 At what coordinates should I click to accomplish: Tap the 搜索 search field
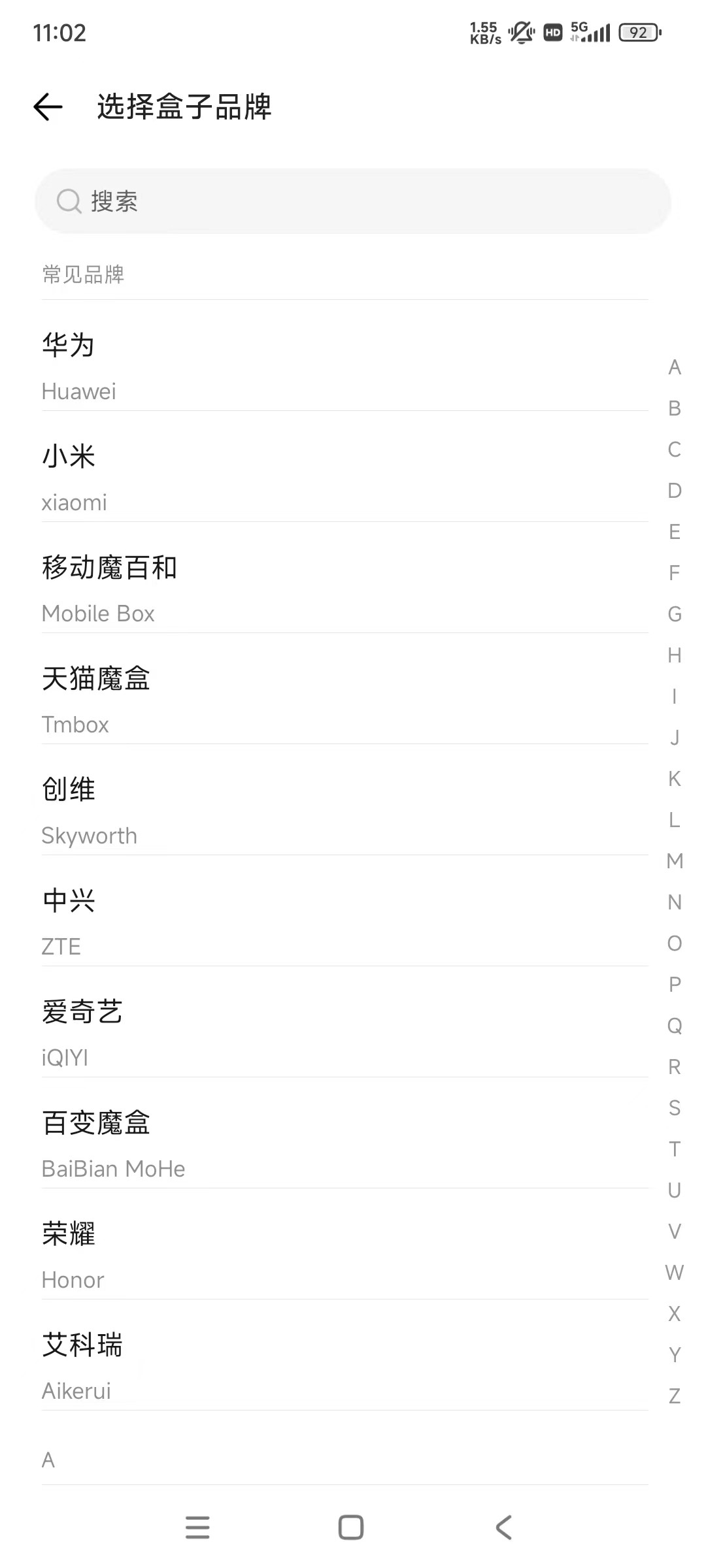click(353, 201)
